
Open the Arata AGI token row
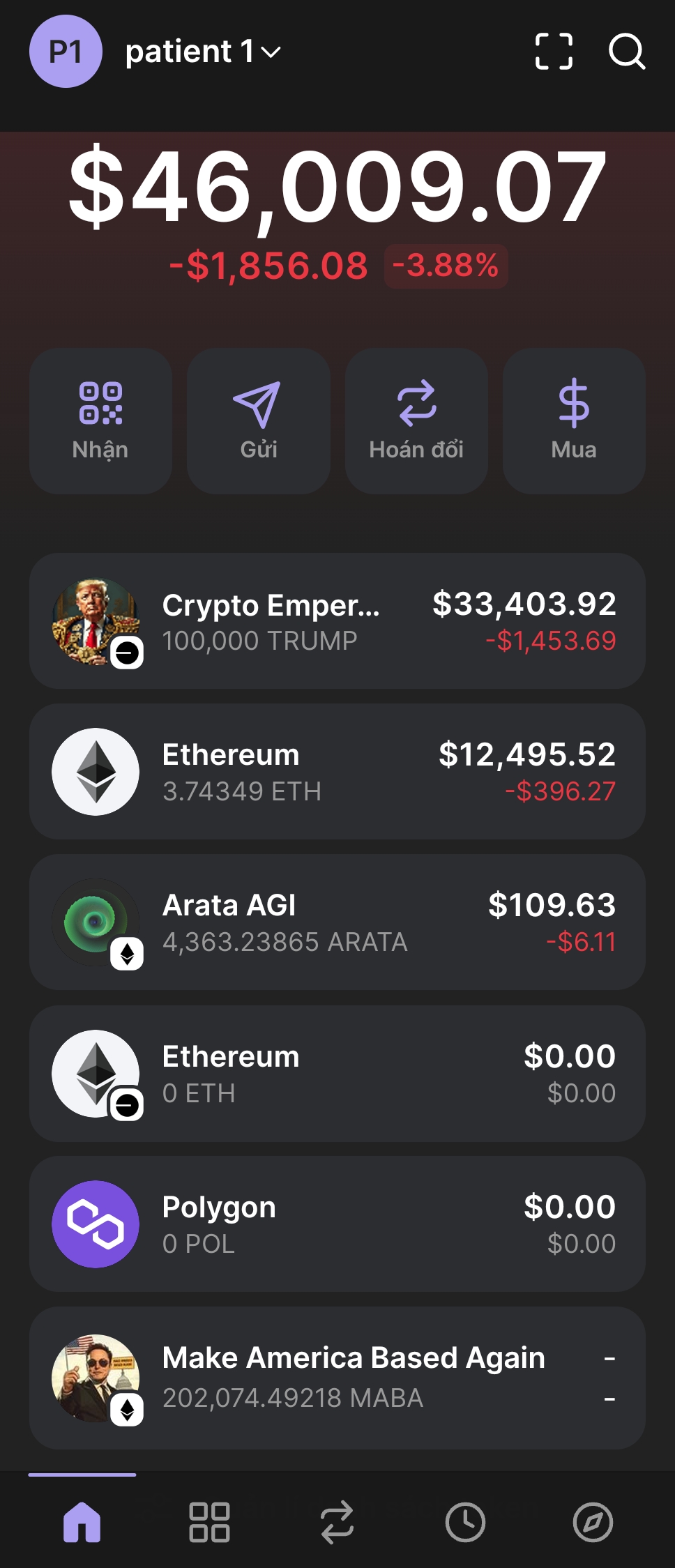[337, 922]
